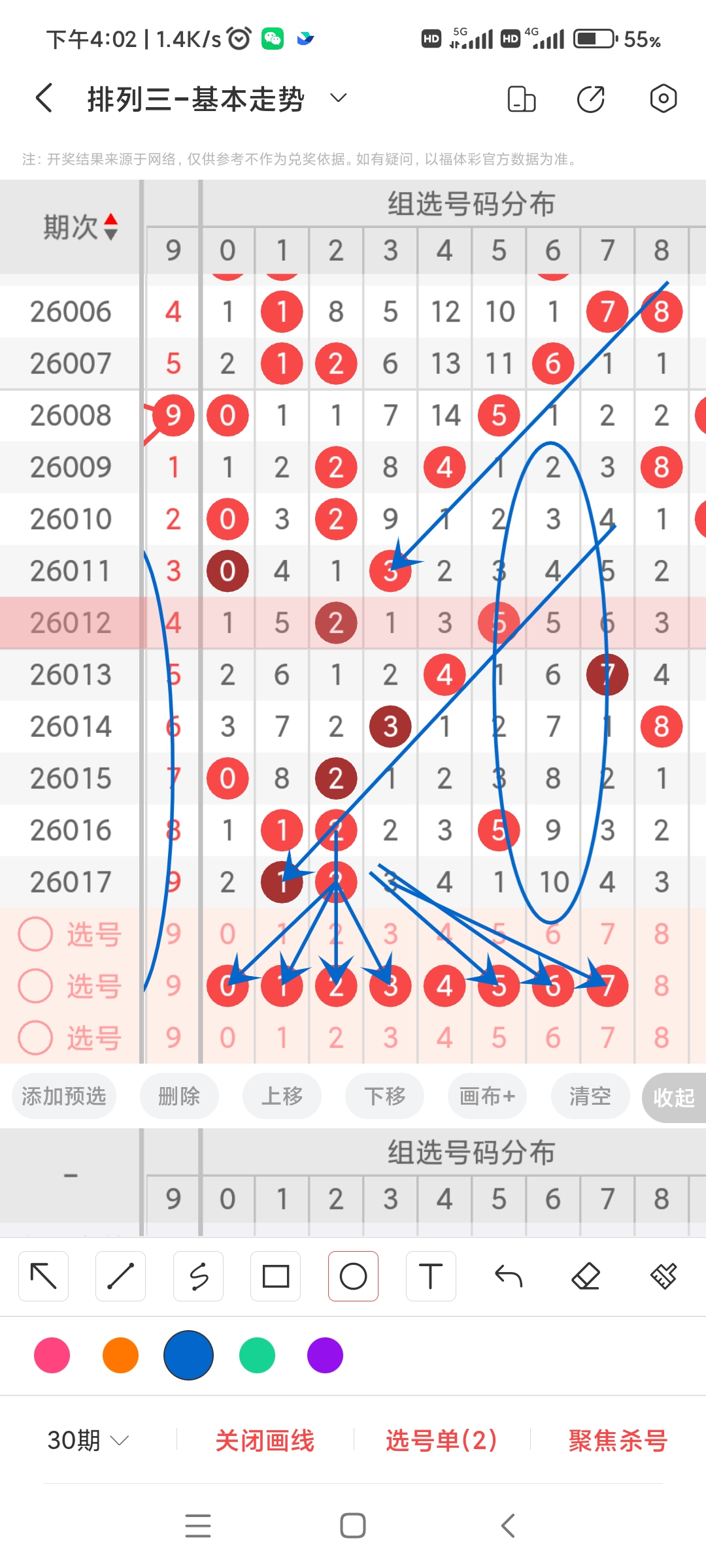Tap 清空 to clear annotations
This screenshot has width=706, height=1568.
(x=589, y=1096)
